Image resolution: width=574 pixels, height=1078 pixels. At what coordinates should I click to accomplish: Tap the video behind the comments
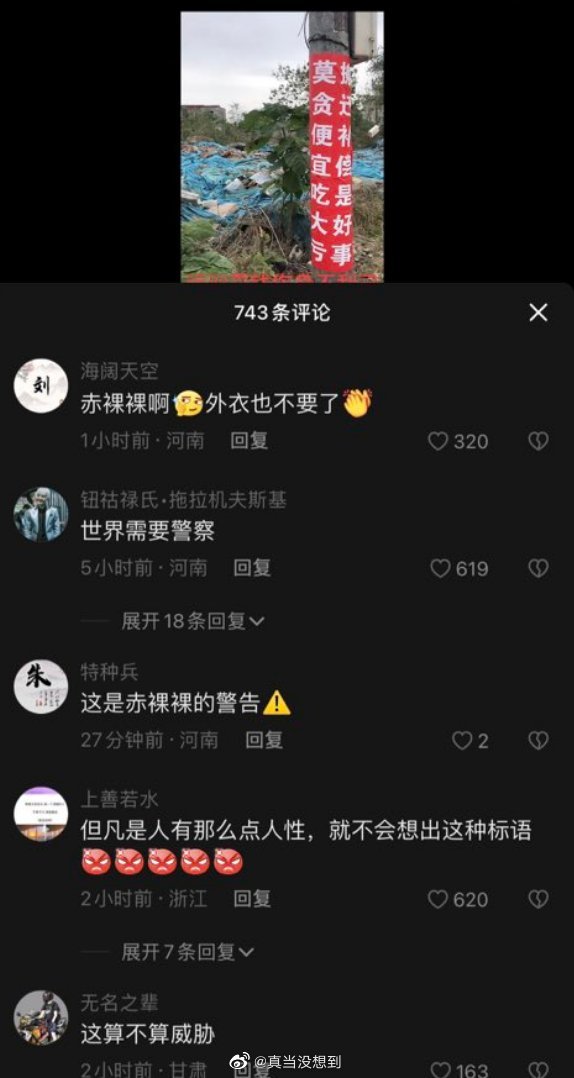point(282,146)
